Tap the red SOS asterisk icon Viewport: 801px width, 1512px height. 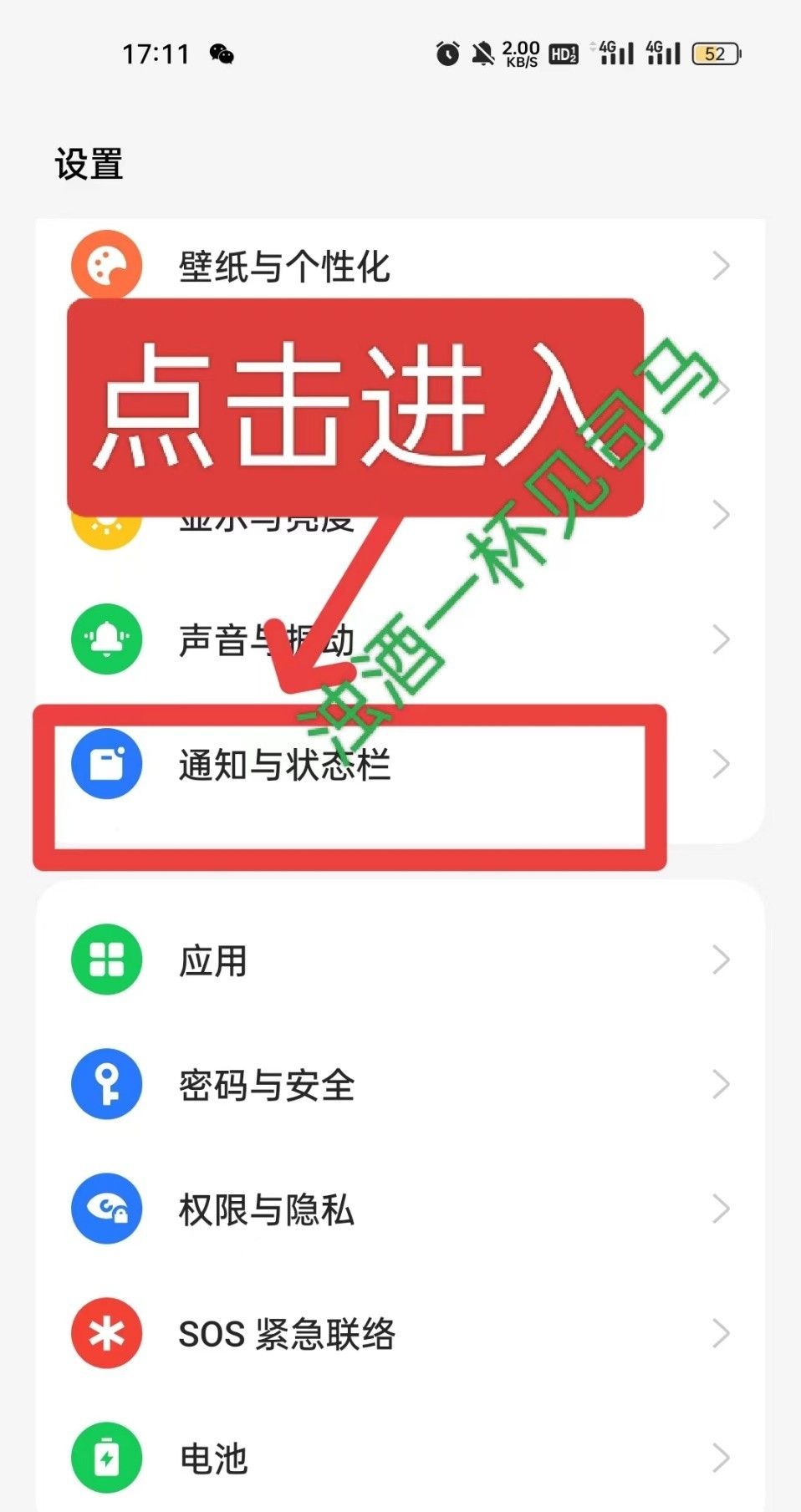[x=107, y=1335]
